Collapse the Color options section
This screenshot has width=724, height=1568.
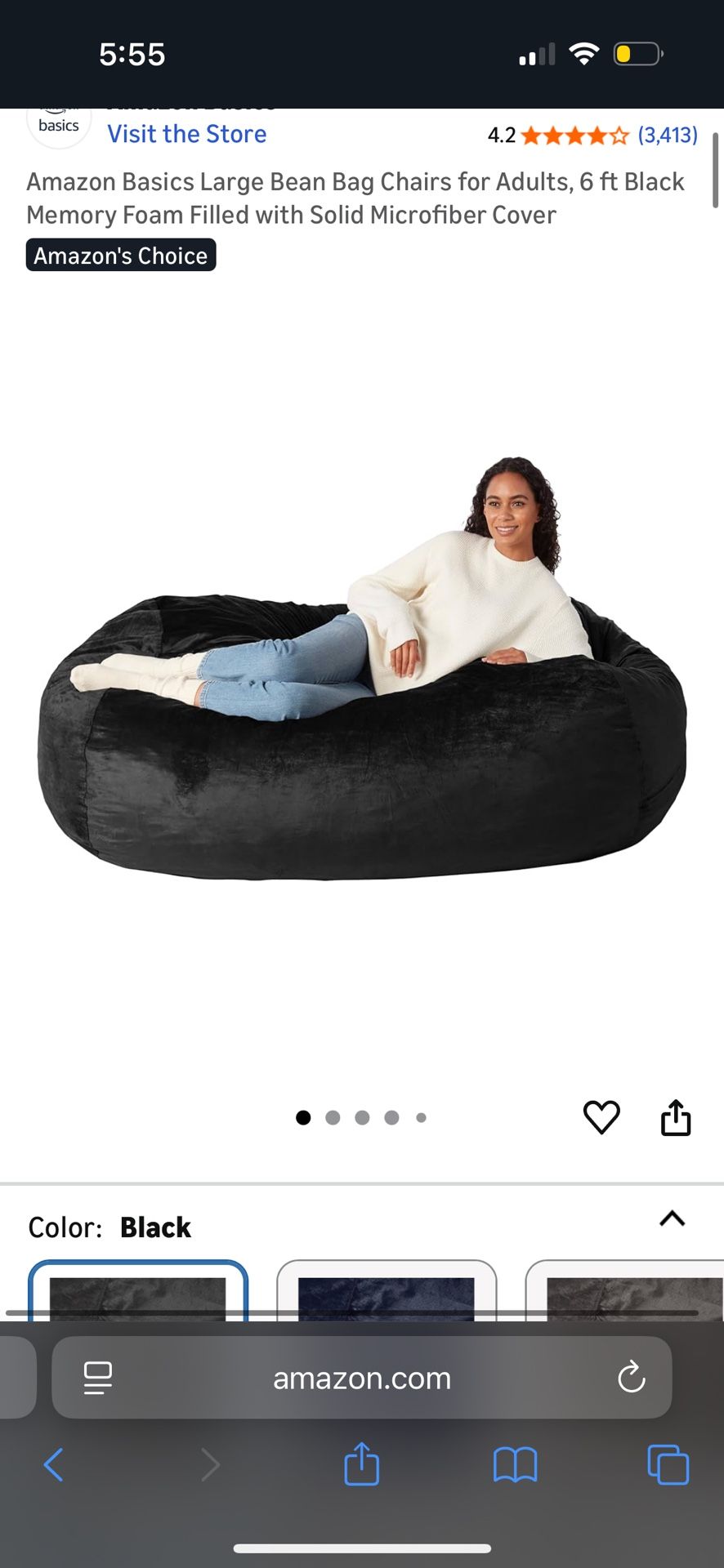tap(672, 1219)
